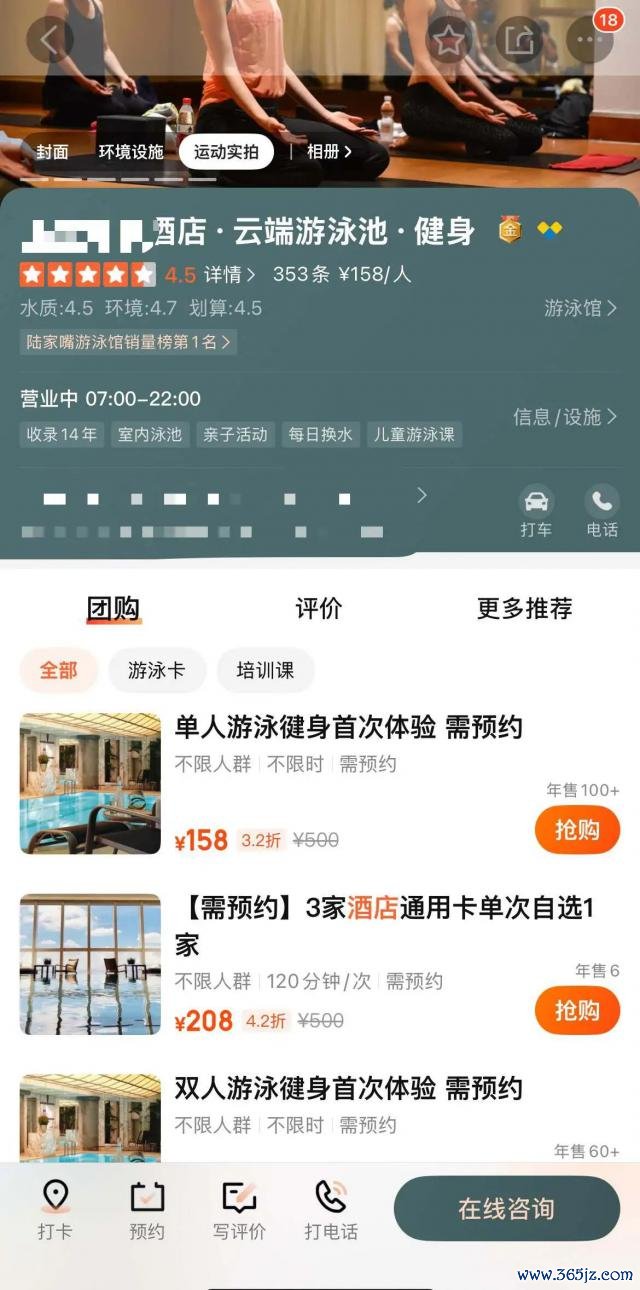
Task: Share this venue page
Action: click(519, 41)
